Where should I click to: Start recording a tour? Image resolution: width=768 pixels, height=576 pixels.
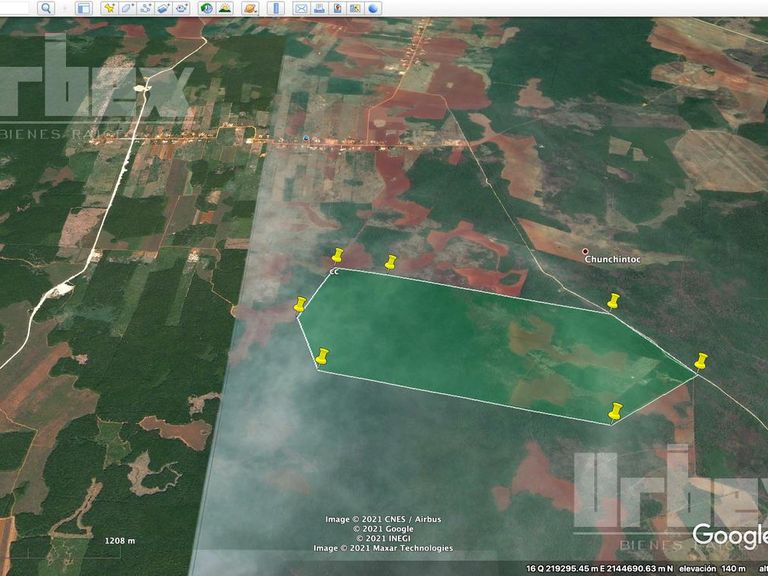pyautogui.click(x=182, y=8)
